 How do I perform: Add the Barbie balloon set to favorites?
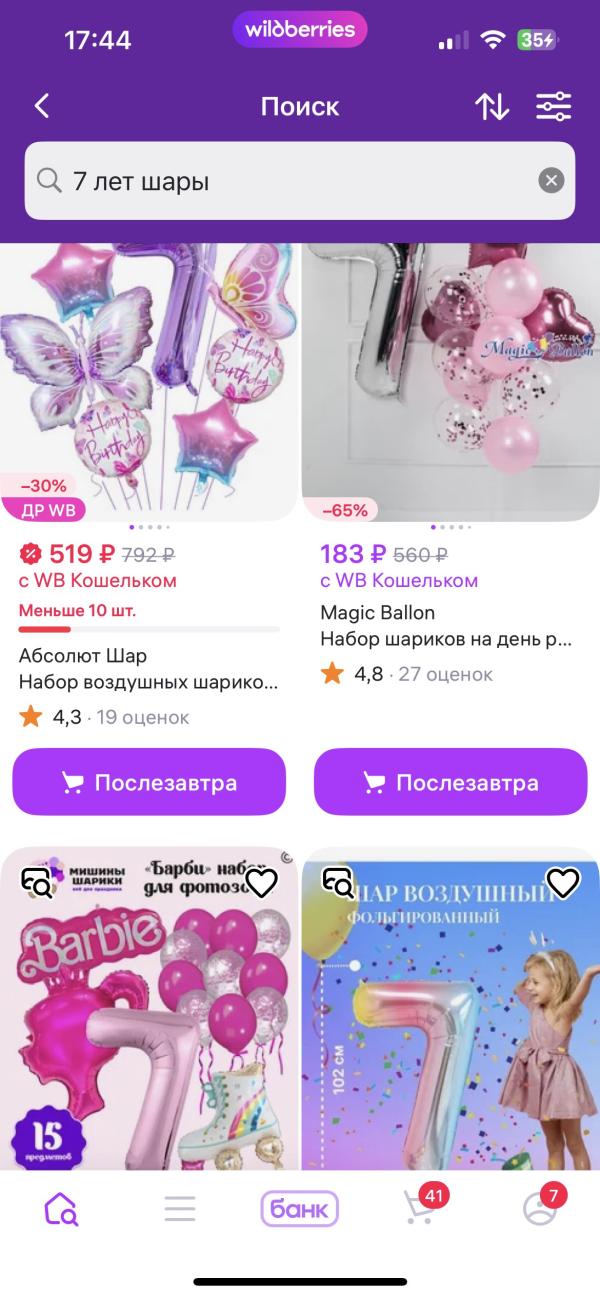[x=261, y=882]
